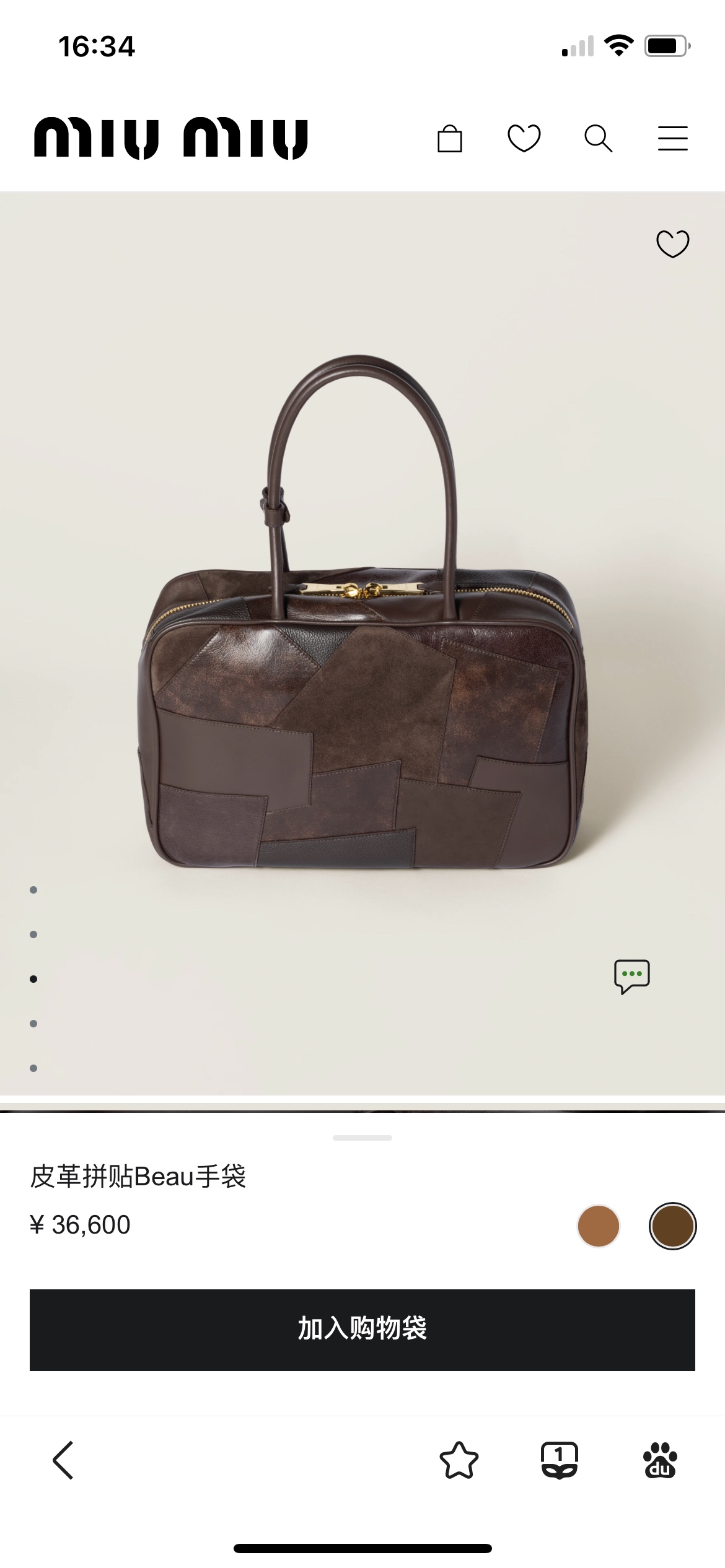Open the customer chat bubble
Screen dimensions: 725x1568
[632, 977]
